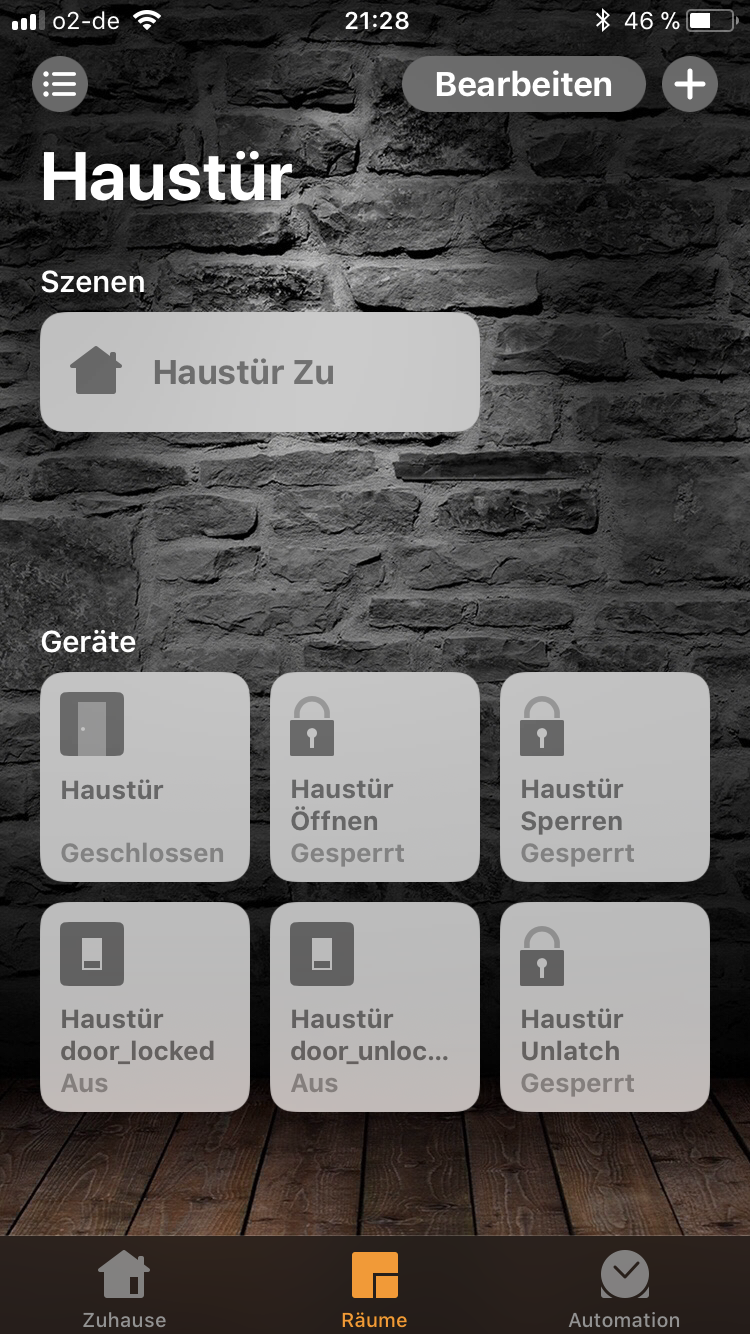
Task: Tap the Bearbeiten button
Action: tap(523, 84)
